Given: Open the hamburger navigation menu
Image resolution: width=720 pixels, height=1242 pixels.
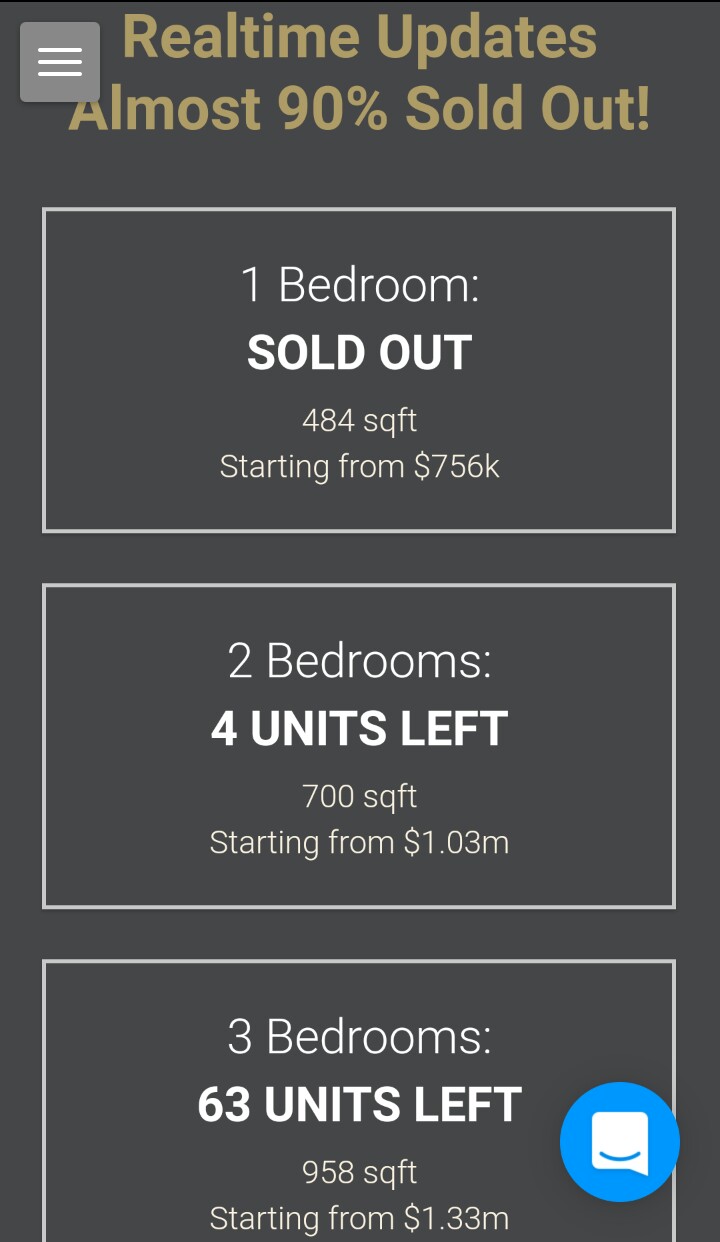Looking at the screenshot, I should [60, 62].
